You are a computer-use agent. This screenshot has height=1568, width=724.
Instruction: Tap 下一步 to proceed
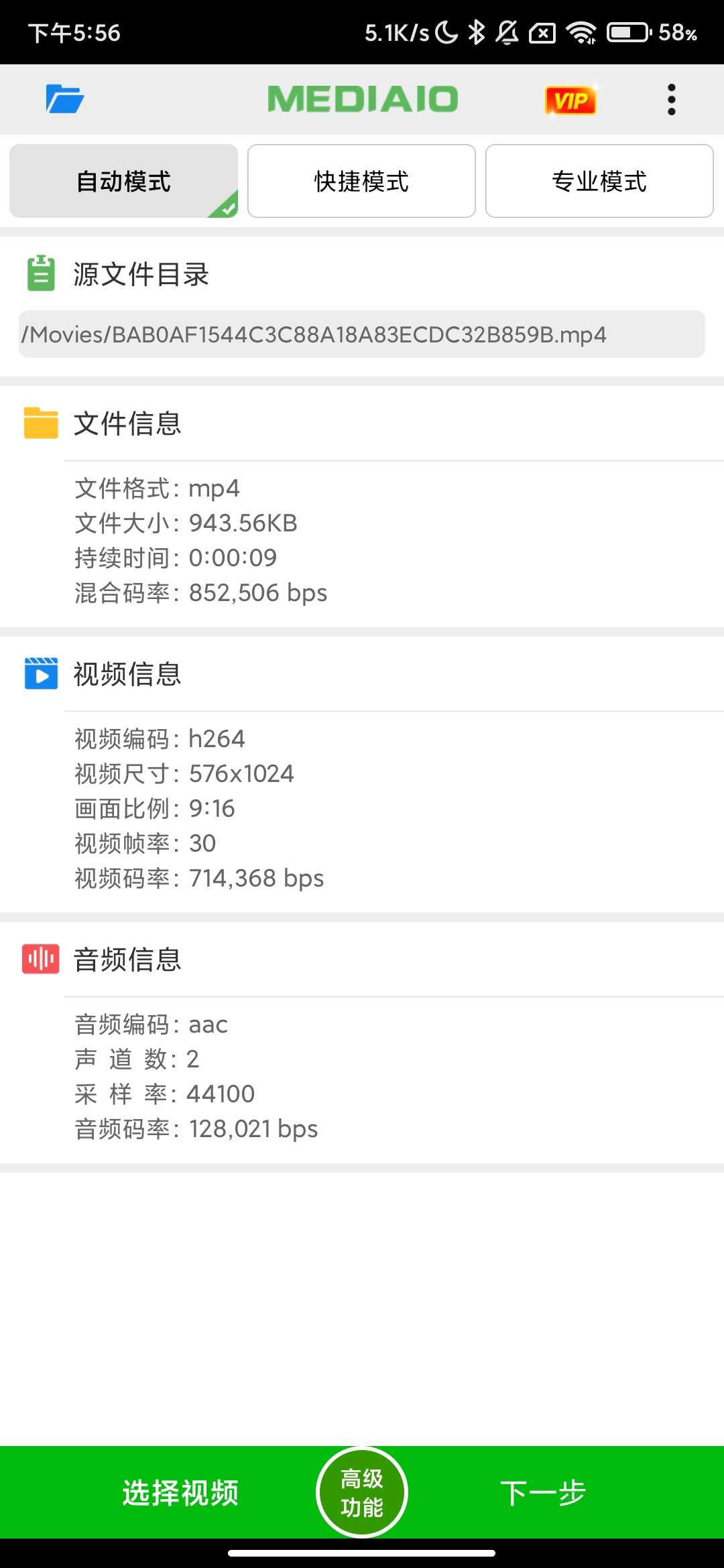pyautogui.click(x=544, y=1492)
